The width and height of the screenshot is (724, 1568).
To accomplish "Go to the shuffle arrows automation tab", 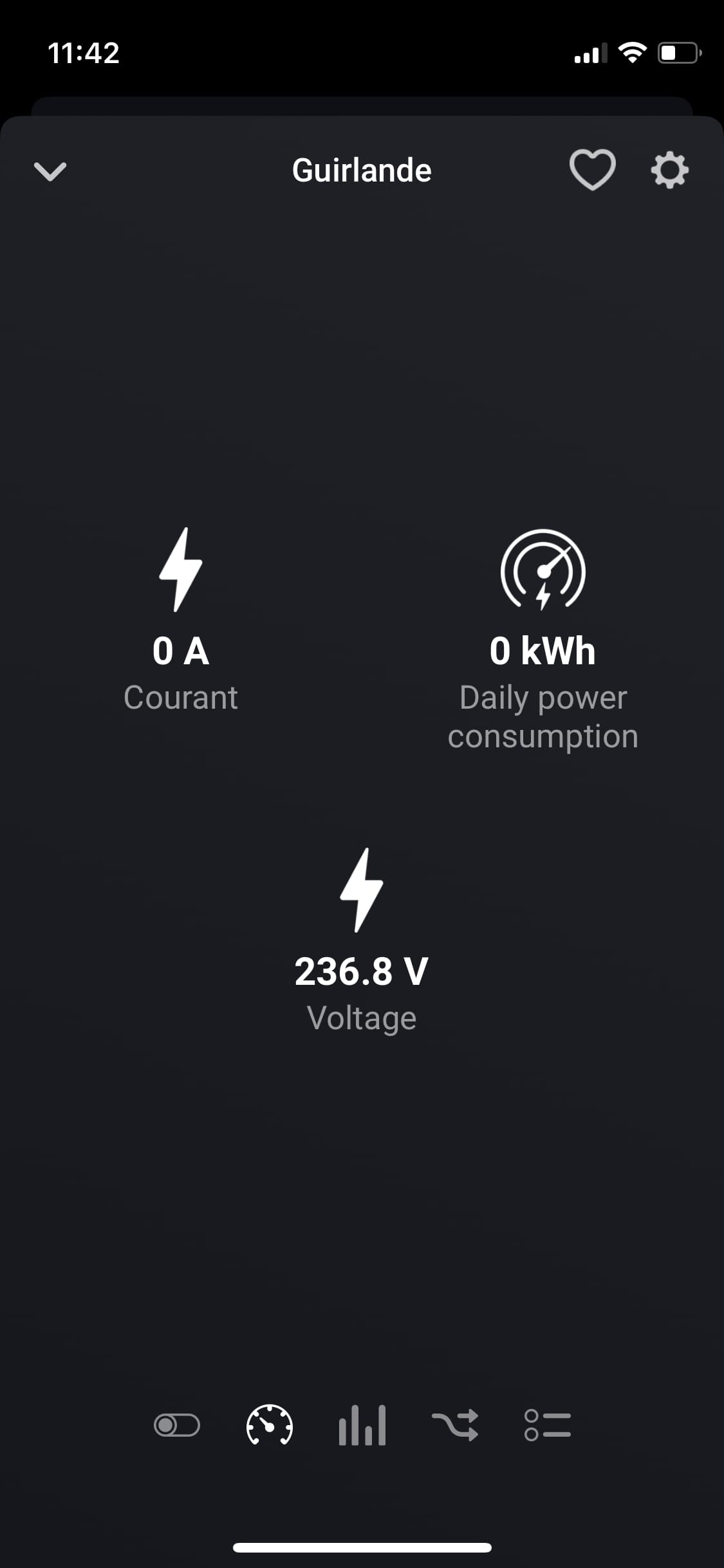I will point(455,1425).
